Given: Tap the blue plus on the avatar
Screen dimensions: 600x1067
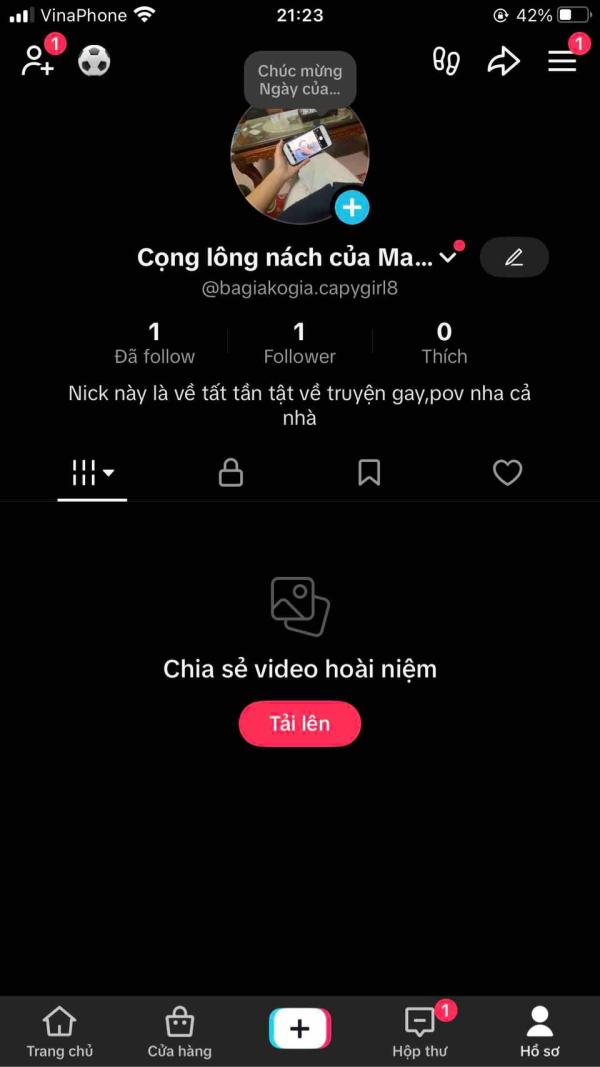Looking at the screenshot, I should coord(352,206).
